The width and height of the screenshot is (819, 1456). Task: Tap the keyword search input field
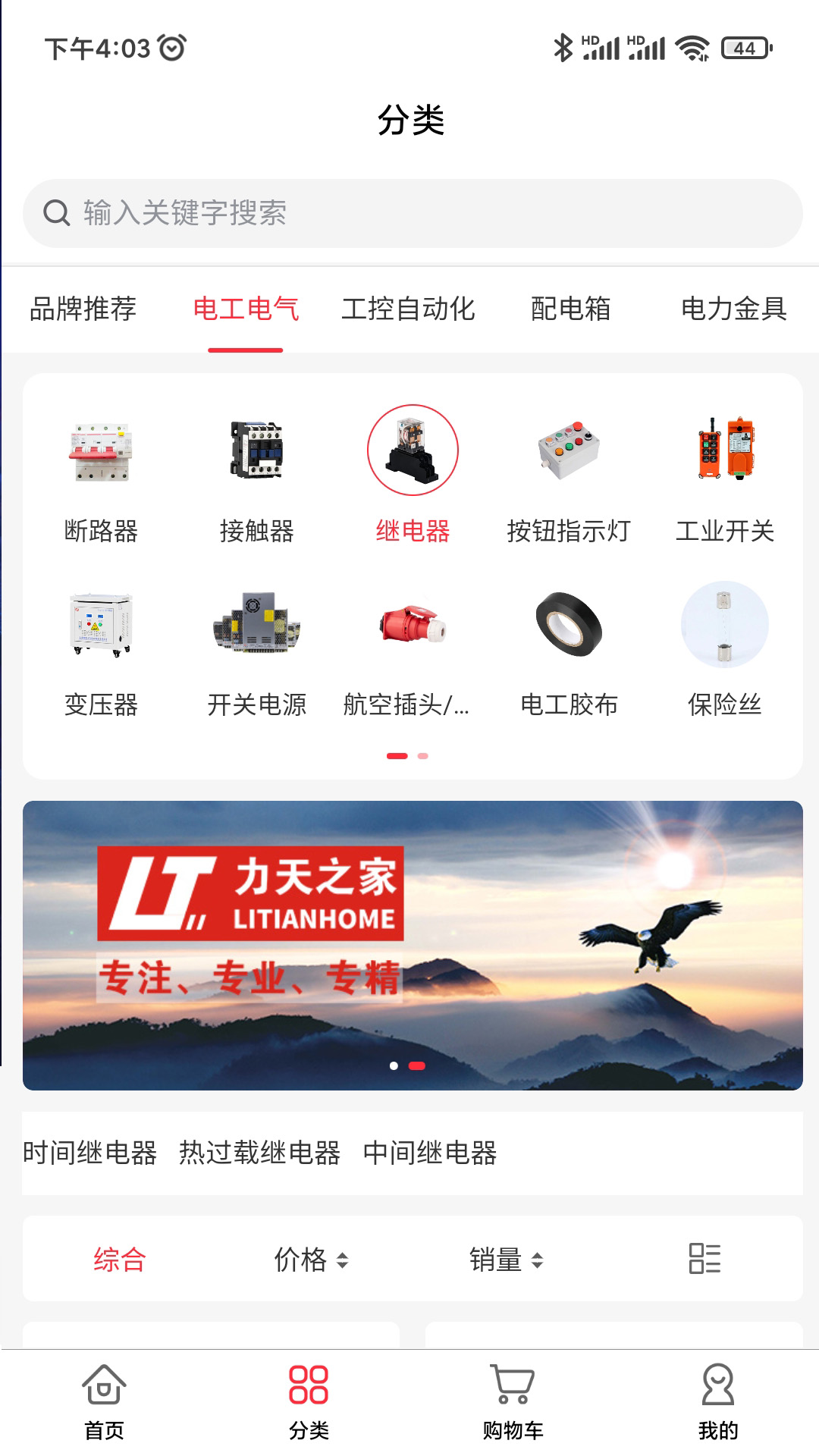coord(409,213)
